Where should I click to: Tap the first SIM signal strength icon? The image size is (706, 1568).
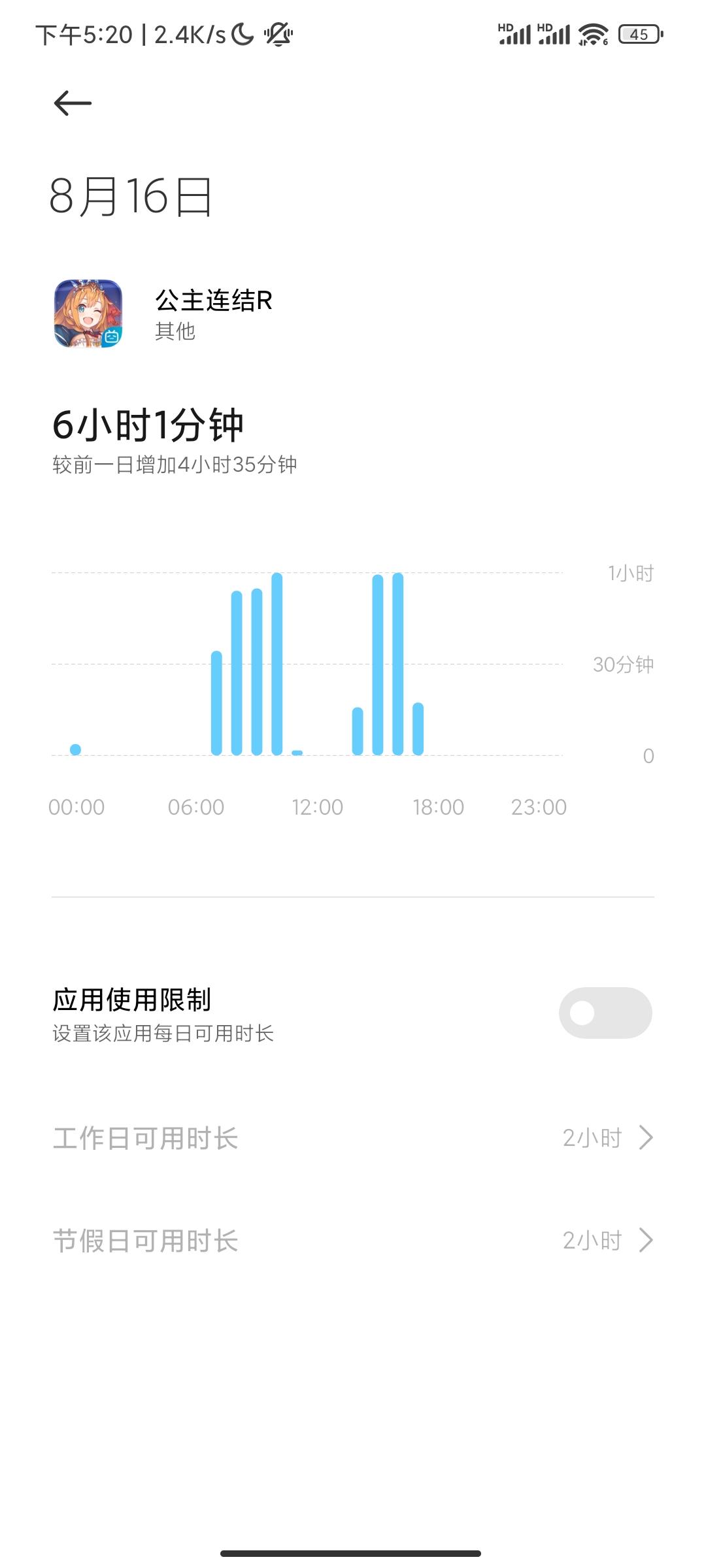[x=516, y=36]
